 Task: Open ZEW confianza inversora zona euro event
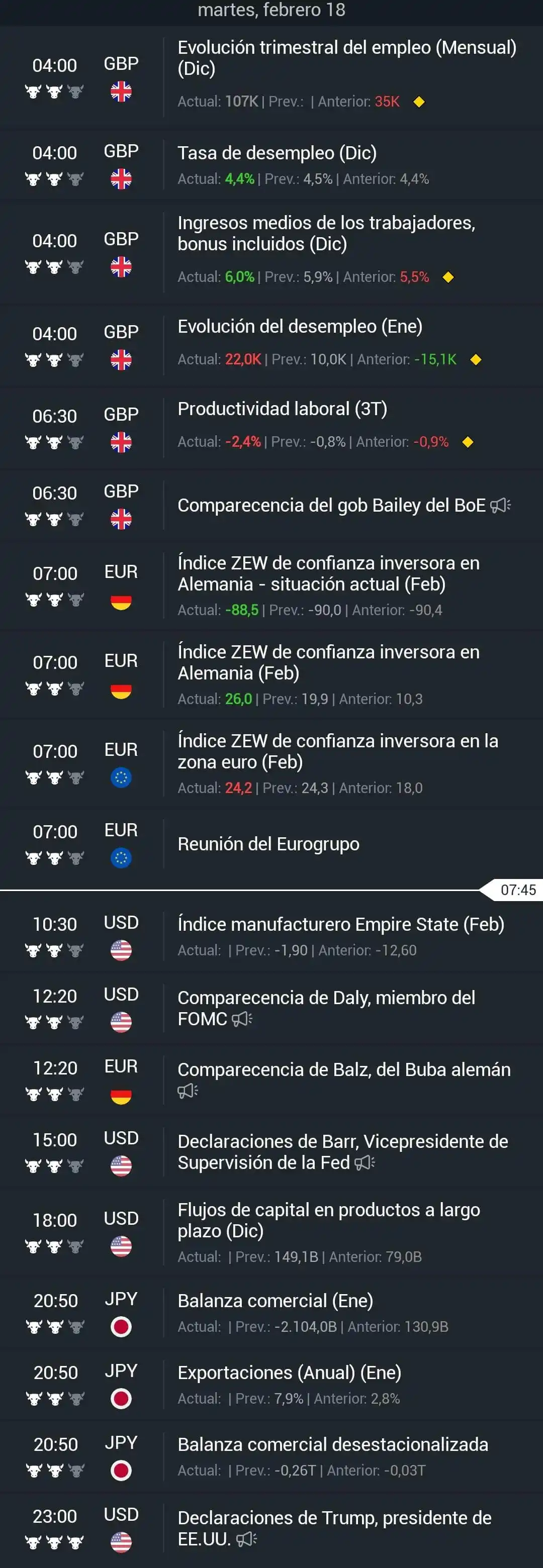click(x=337, y=751)
